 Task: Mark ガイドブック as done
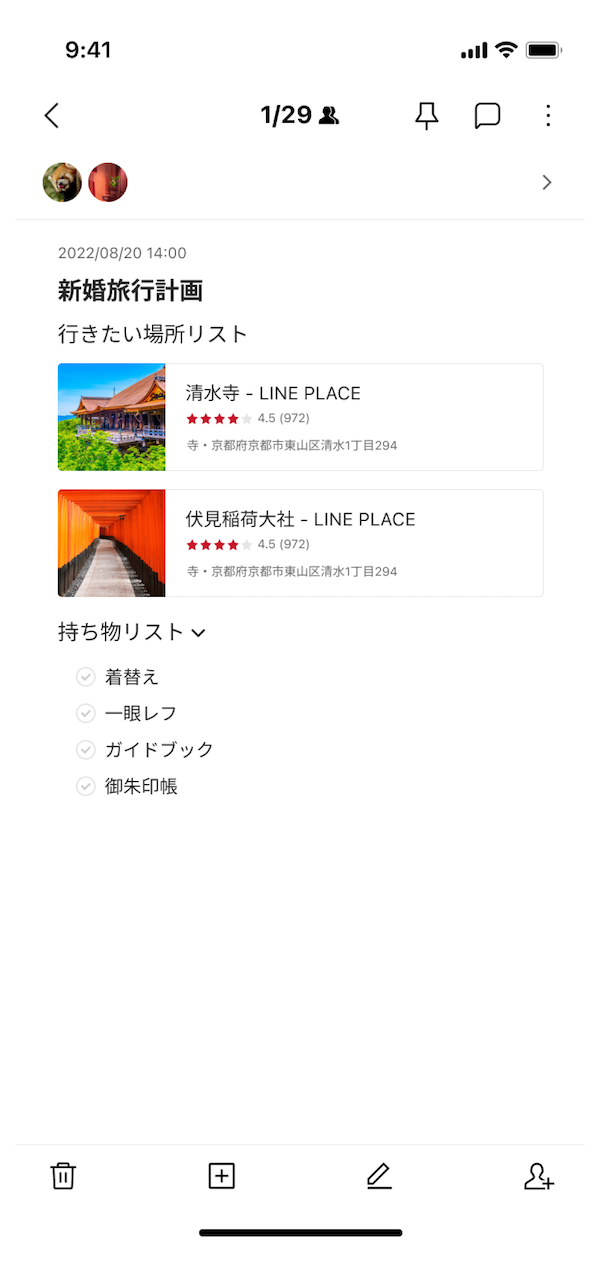[86, 750]
